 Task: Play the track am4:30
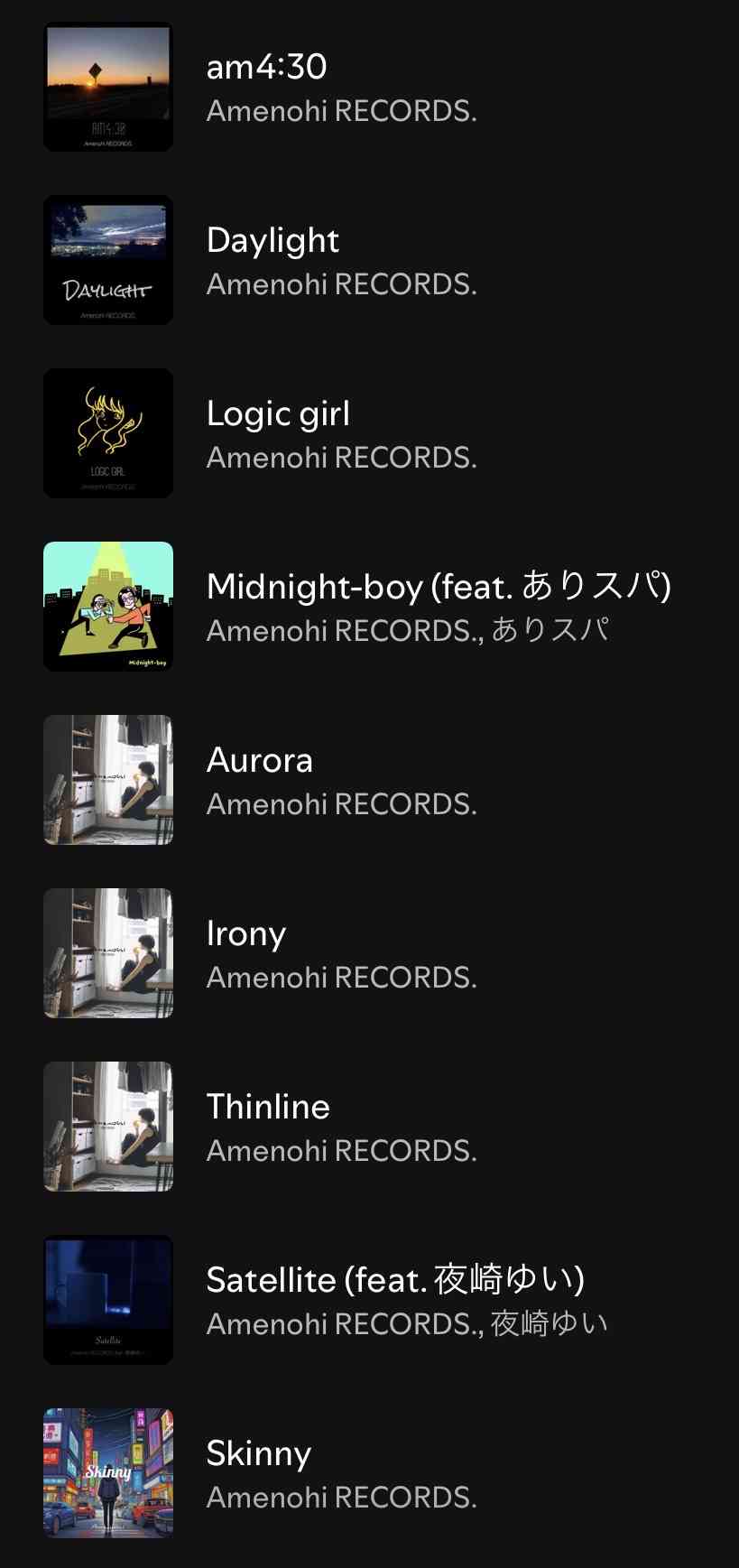(267, 66)
